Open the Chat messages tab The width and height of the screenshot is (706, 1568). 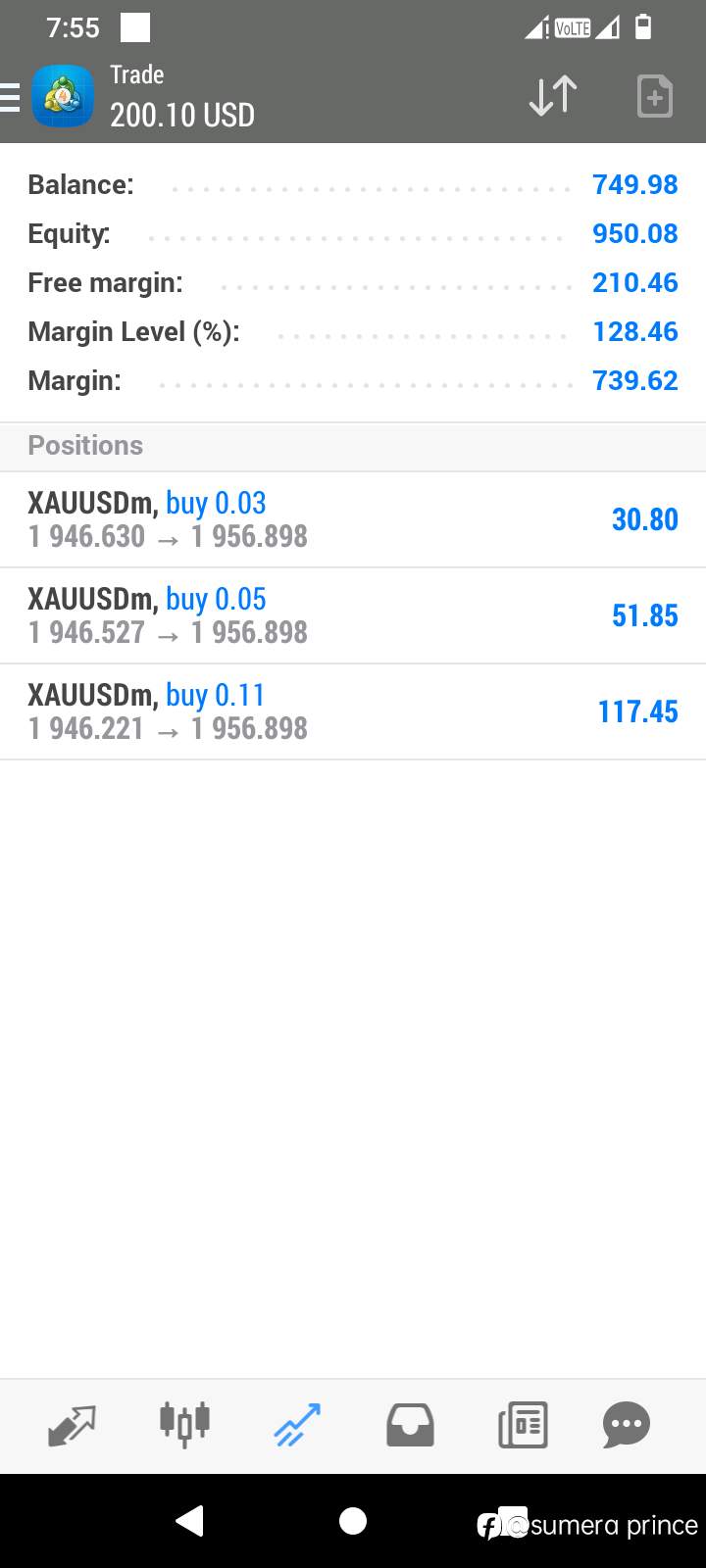(627, 1425)
